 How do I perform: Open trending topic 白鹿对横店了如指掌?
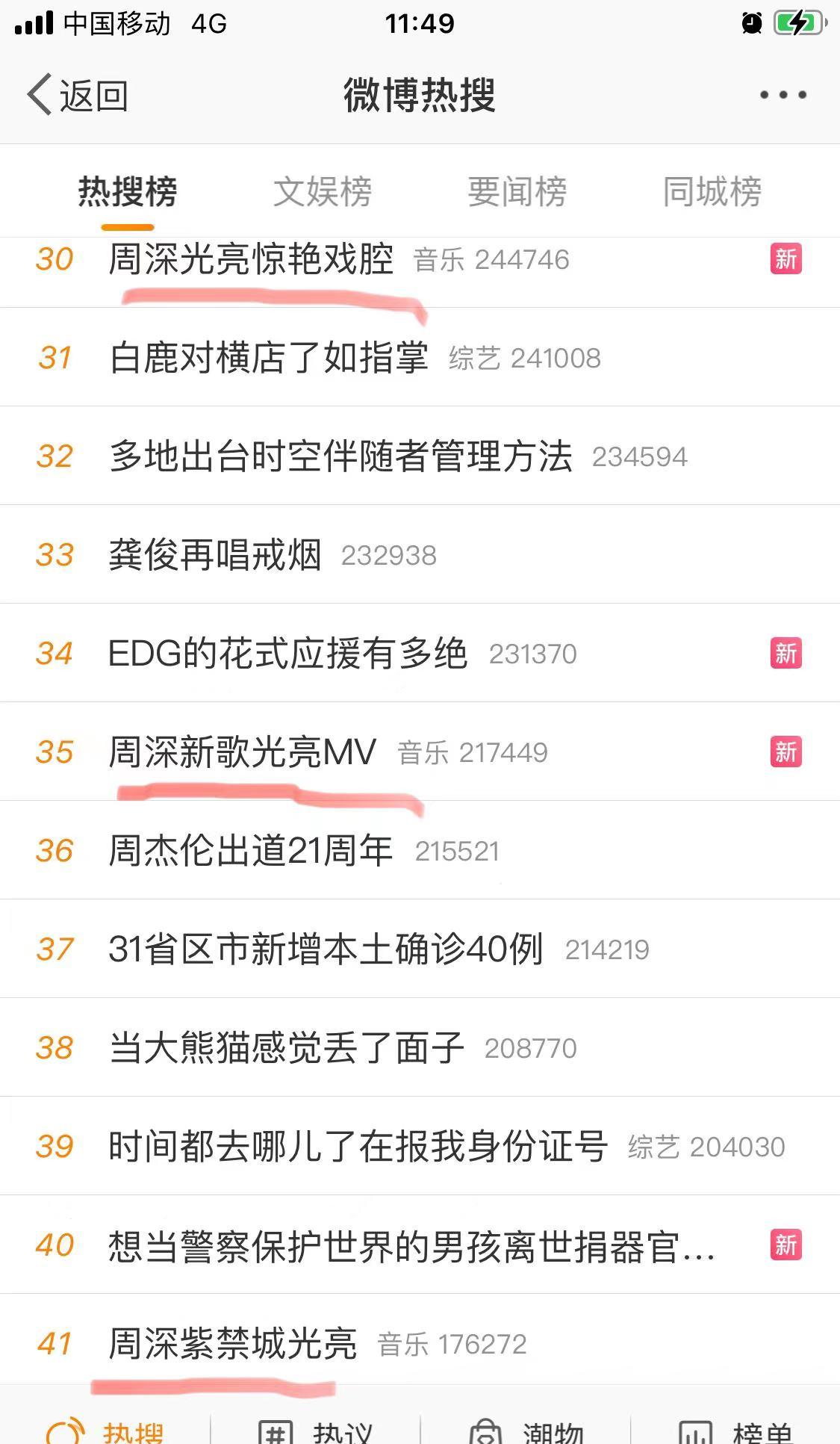click(x=420, y=357)
